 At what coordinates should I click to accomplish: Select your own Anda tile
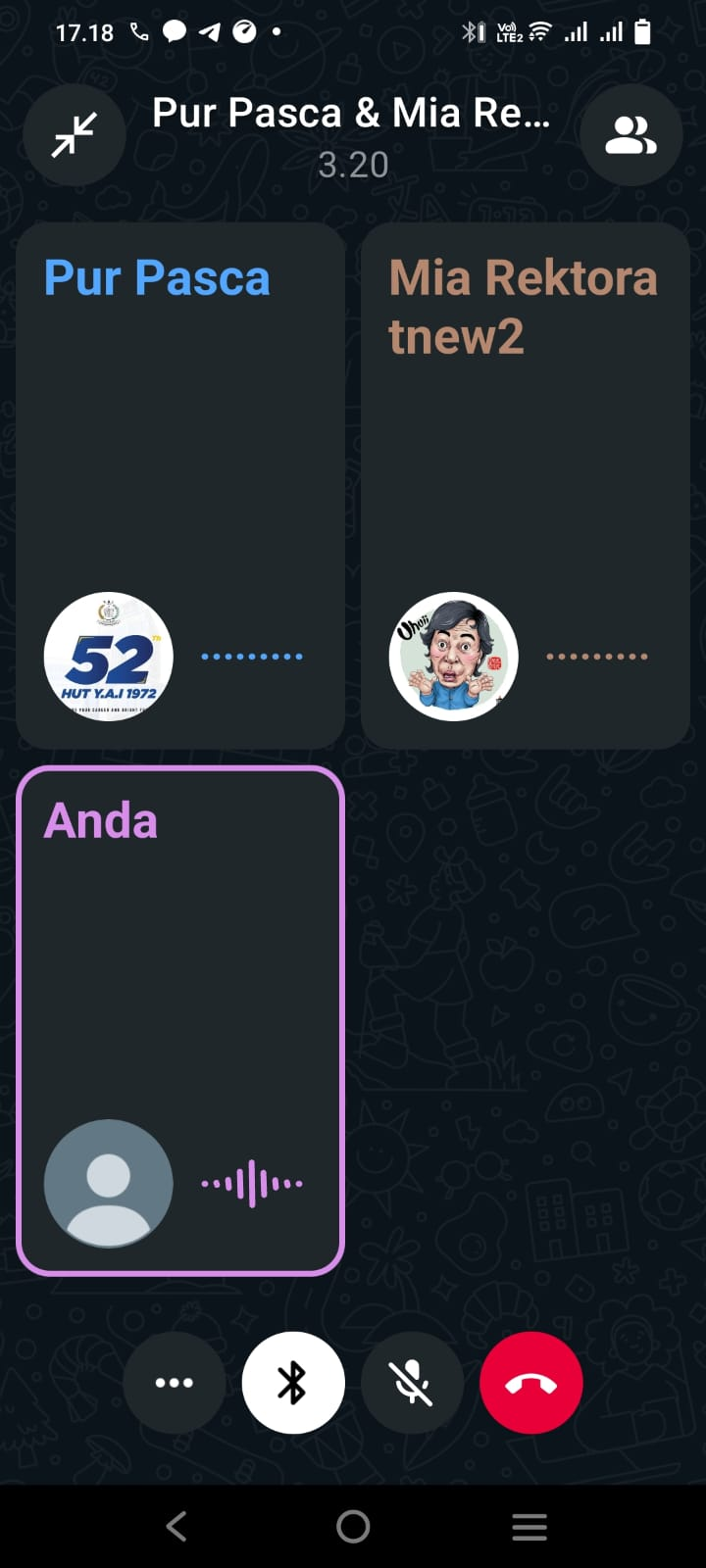pos(180,1019)
